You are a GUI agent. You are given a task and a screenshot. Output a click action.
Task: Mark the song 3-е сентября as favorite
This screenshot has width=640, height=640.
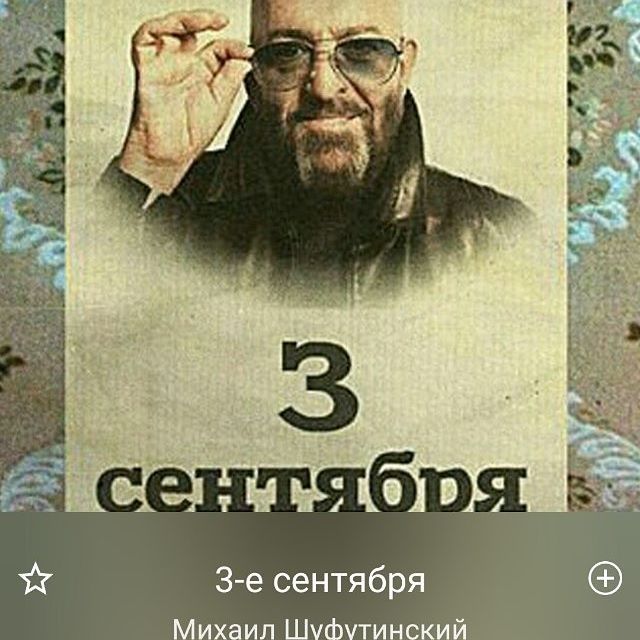[x=36, y=578]
